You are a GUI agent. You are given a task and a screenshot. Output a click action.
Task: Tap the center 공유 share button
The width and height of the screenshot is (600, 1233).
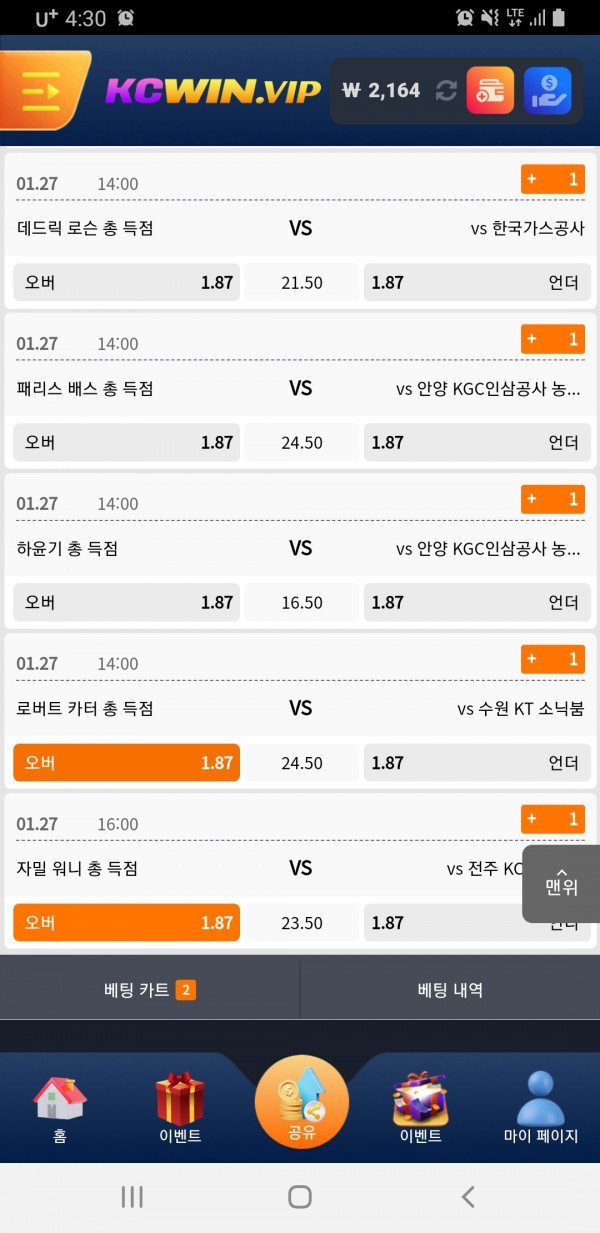click(x=301, y=1102)
